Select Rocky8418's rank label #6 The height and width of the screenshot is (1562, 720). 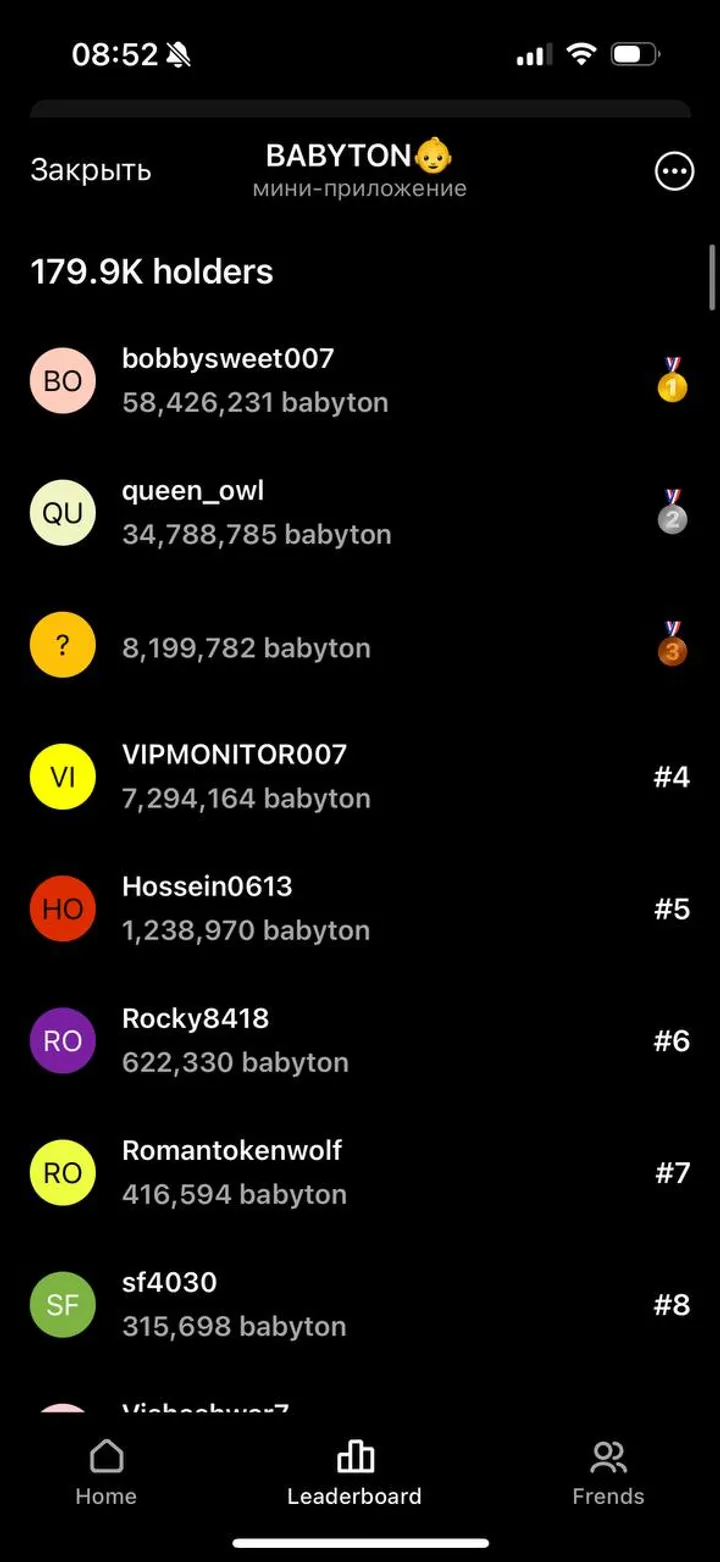(x=673, y=1040)
